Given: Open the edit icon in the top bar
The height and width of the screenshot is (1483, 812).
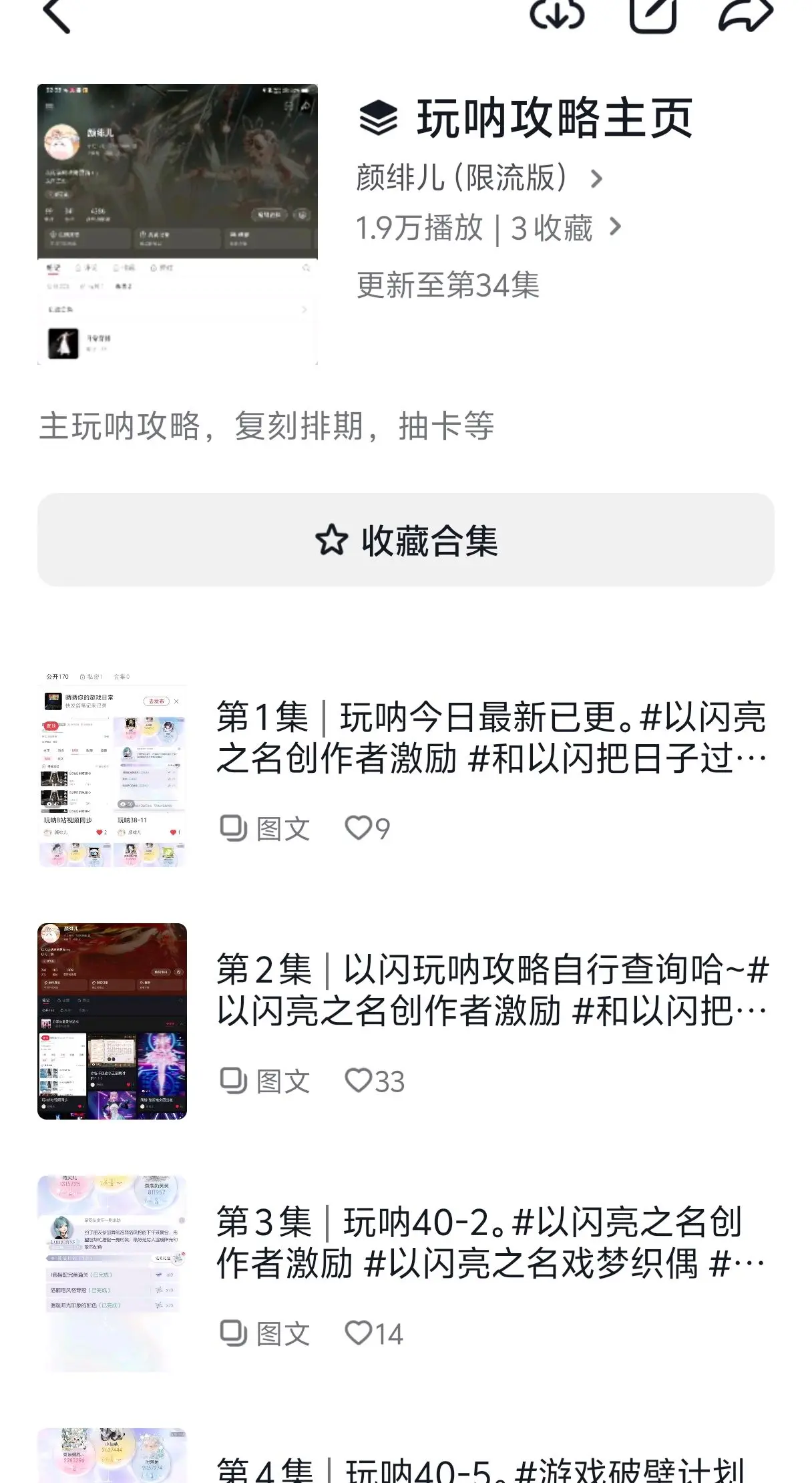Looking at the screenshot, I should click(653, 13).
